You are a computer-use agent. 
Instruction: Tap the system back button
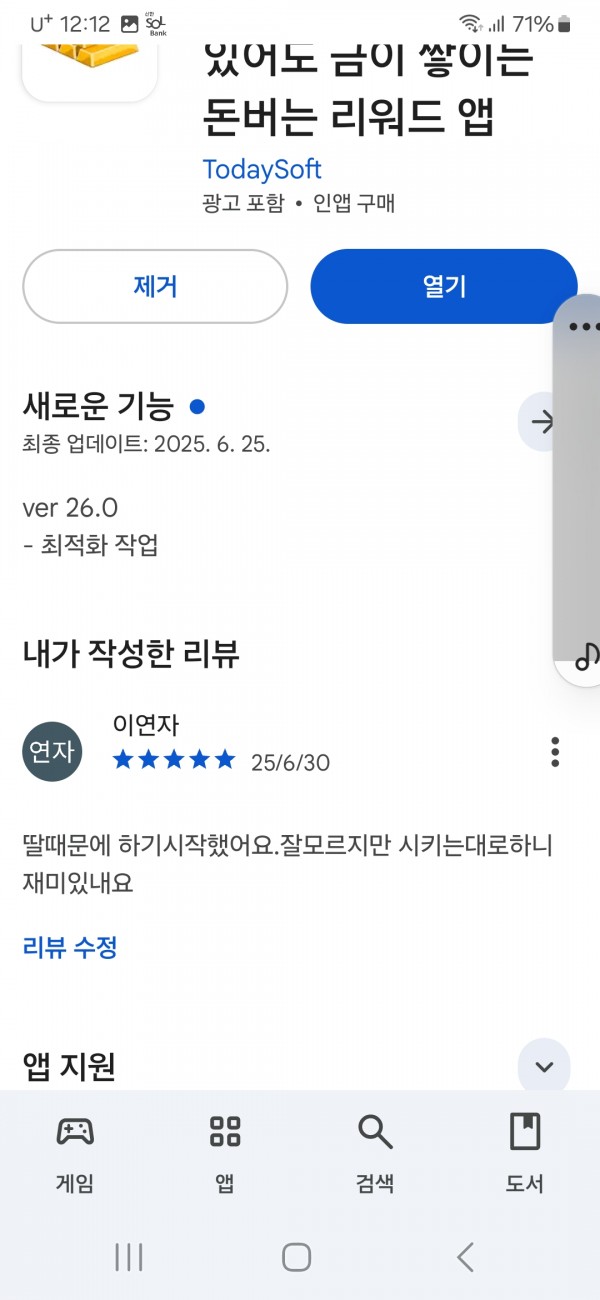(x=465, y=1257)
